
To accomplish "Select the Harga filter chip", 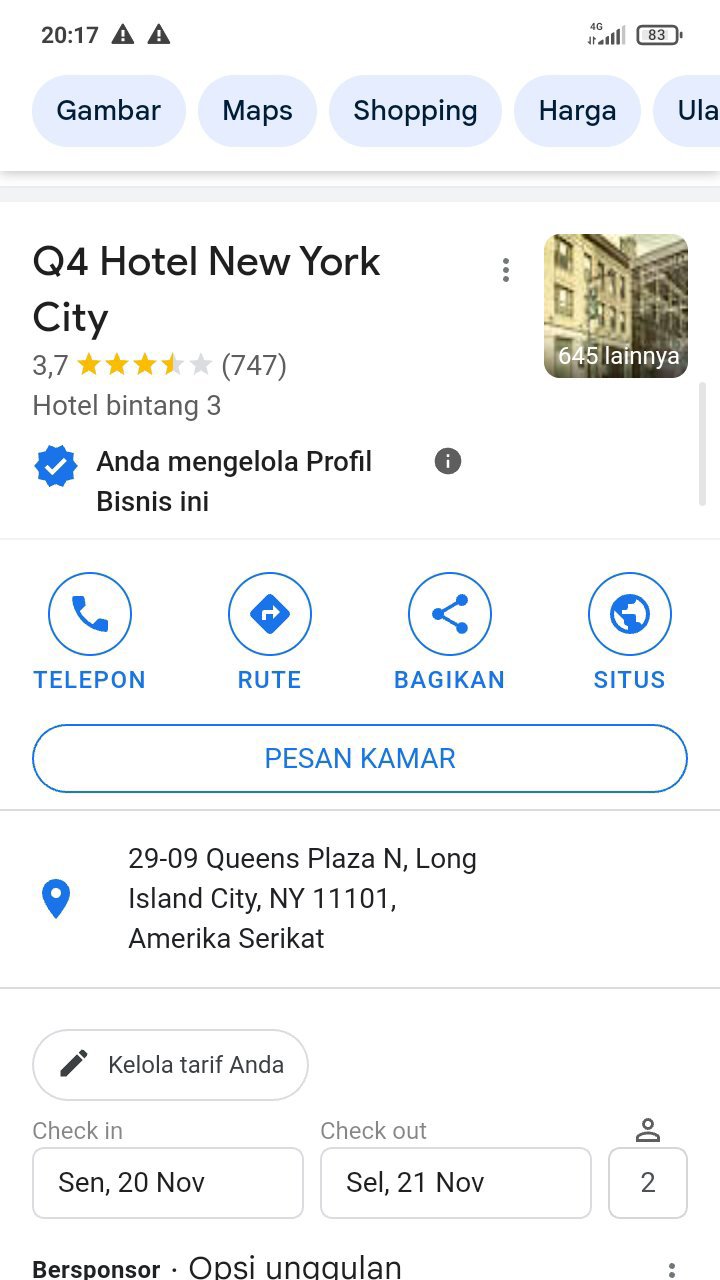I will tap(577, 110).
